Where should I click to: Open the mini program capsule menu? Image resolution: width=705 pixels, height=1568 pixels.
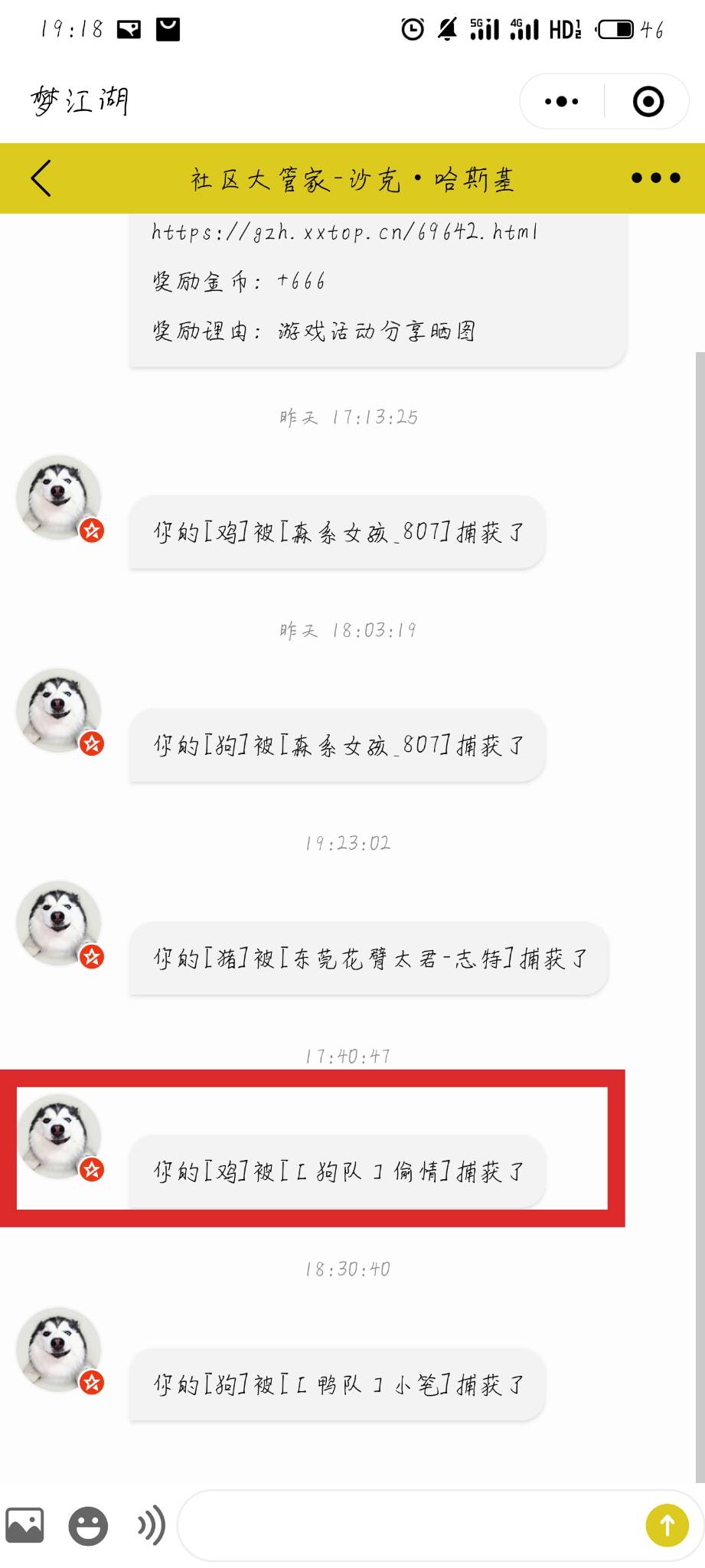pos(562,101)
